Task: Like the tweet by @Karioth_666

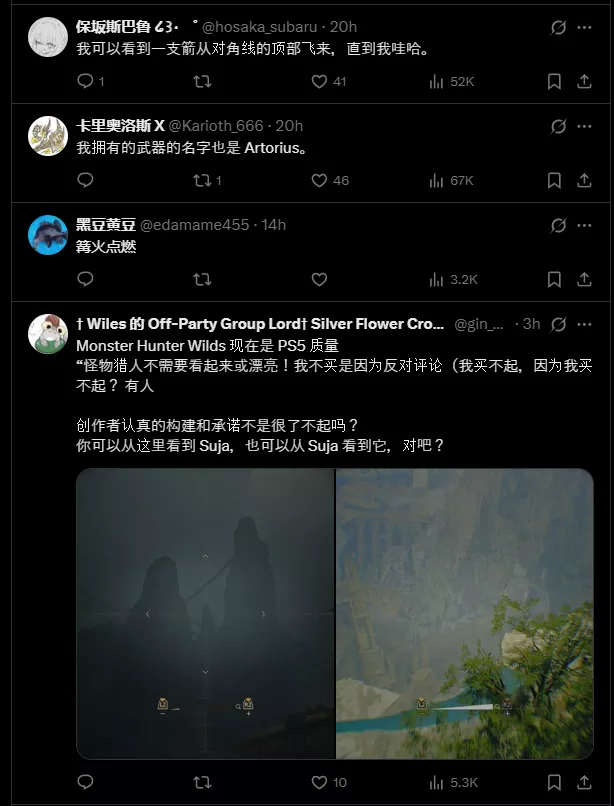Action: point(320,180)
